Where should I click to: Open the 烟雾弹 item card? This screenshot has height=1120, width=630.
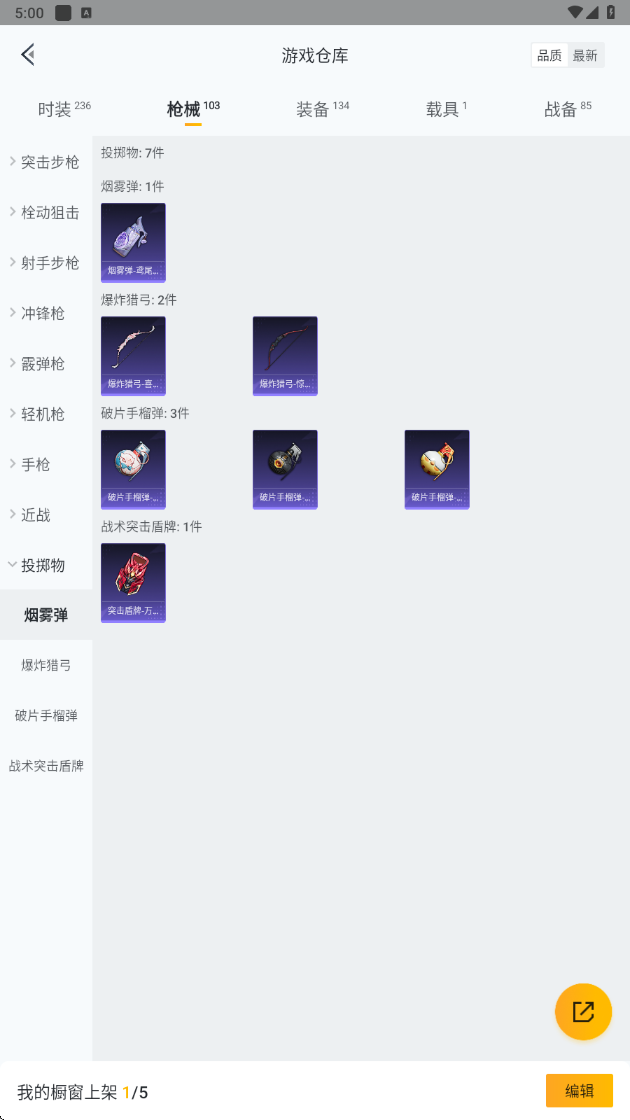tap(133, 242)
